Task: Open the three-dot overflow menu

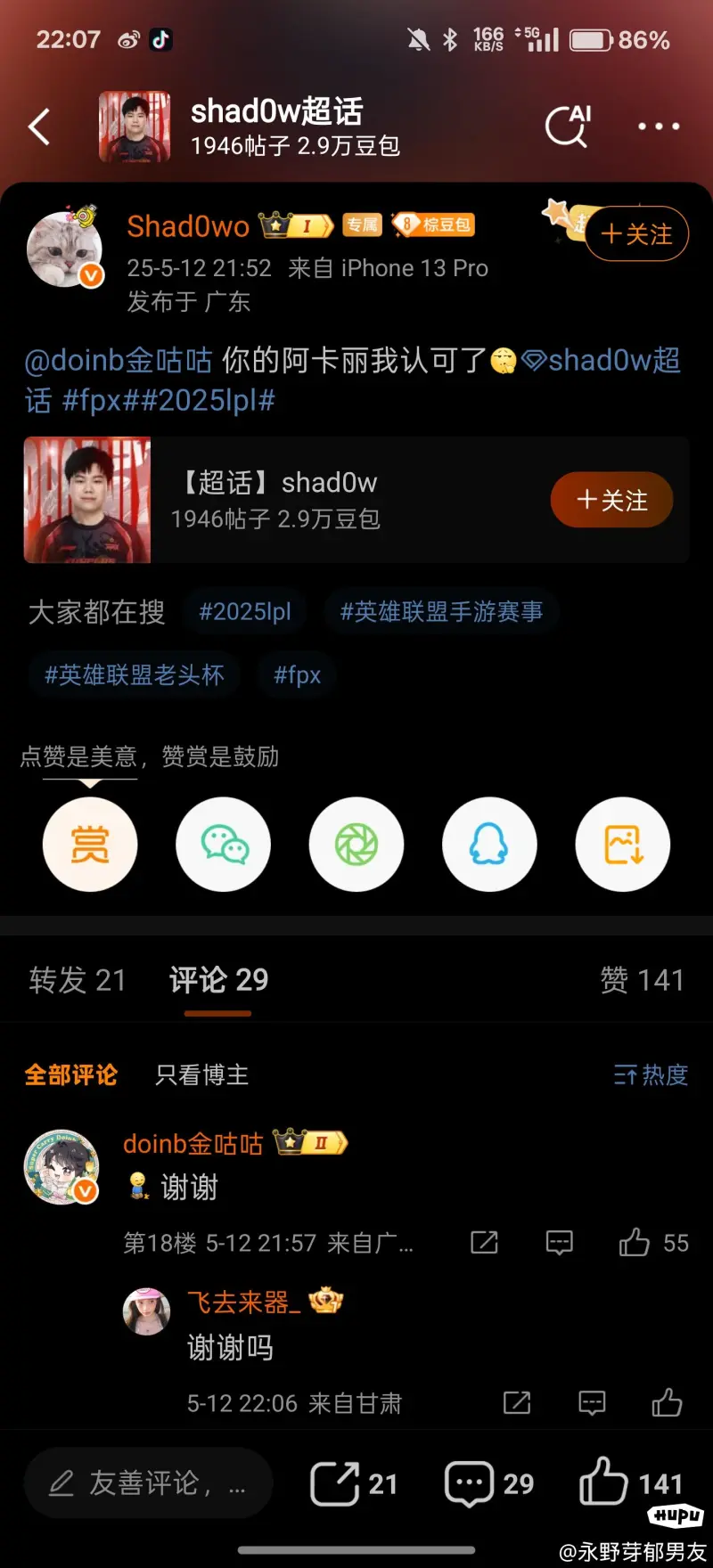Action: pos(659,127)
